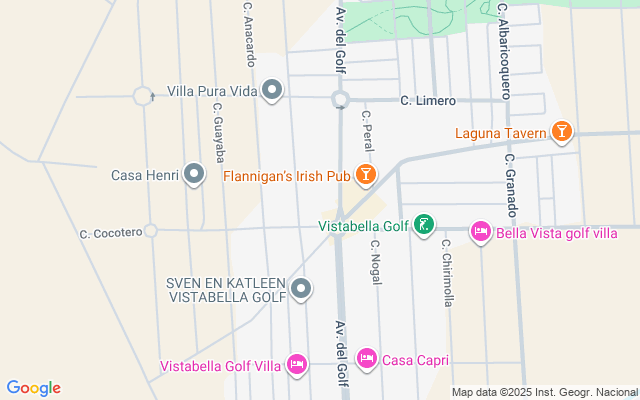Tap the Villa Pura Vida marker

(x=273, y=91)
